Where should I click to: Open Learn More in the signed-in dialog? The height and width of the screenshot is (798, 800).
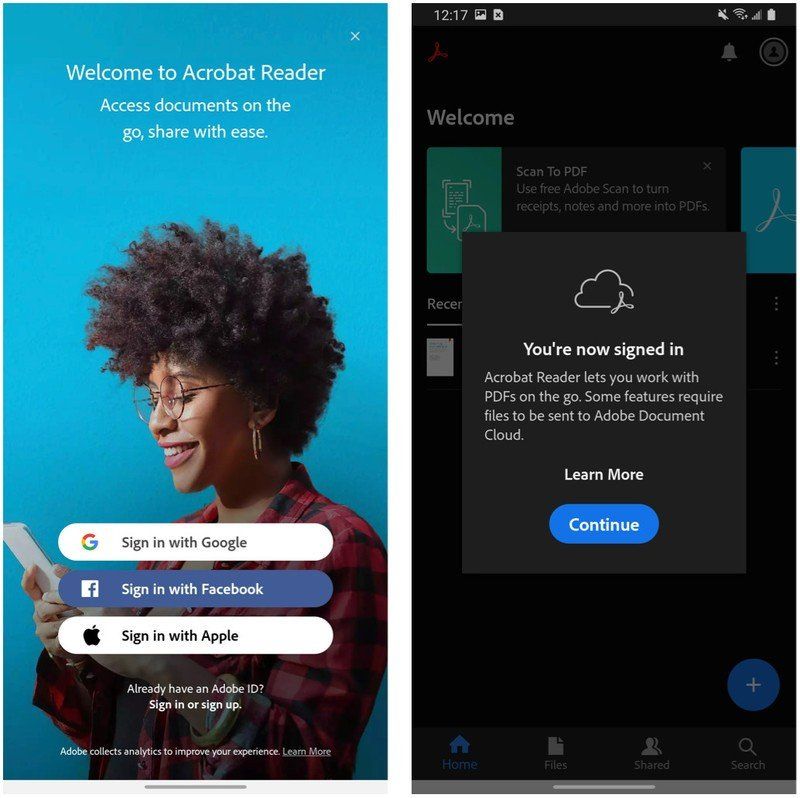[603, 475]
